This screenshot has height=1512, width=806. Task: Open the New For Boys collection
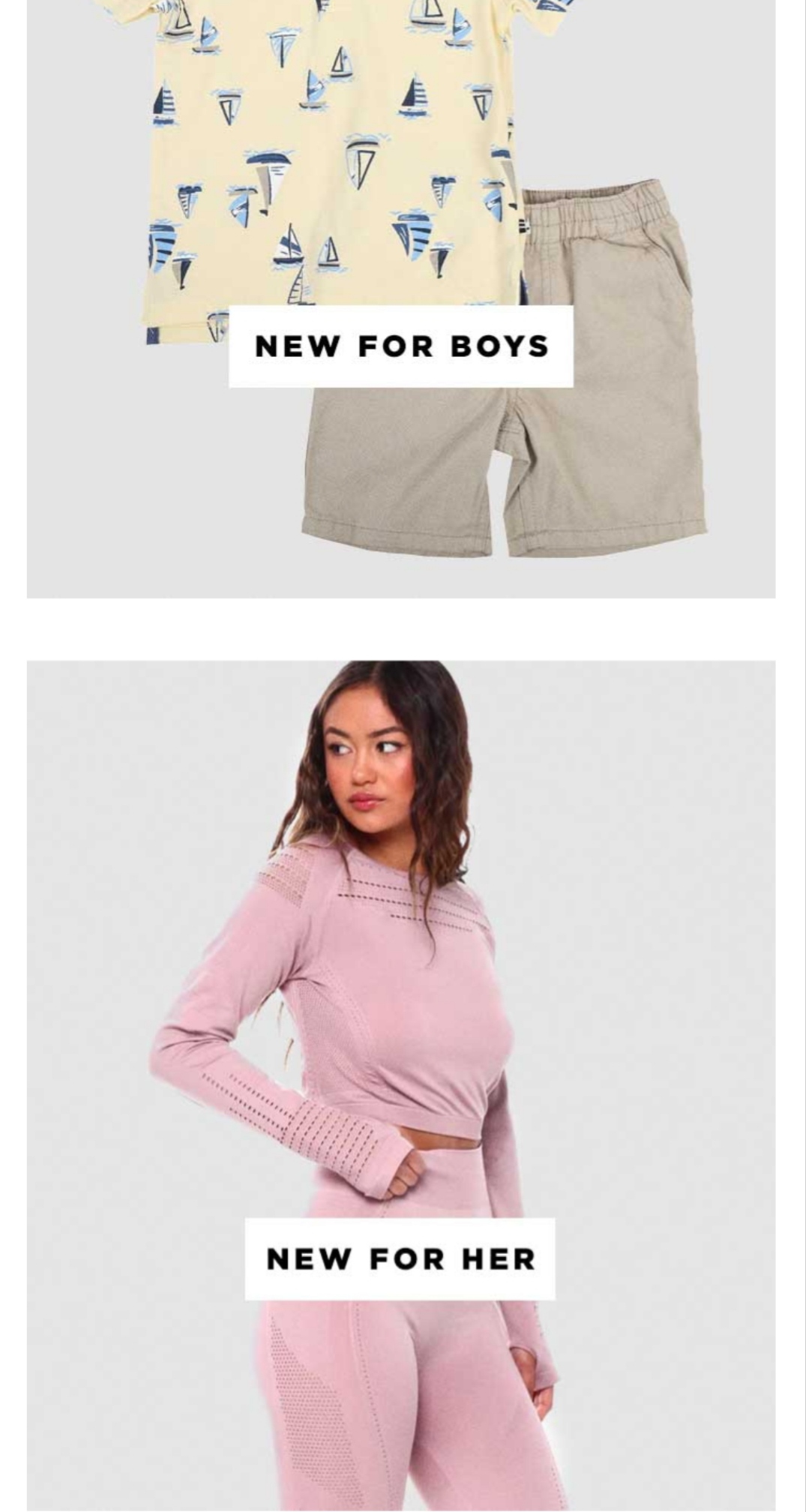[x=401, y=346]
